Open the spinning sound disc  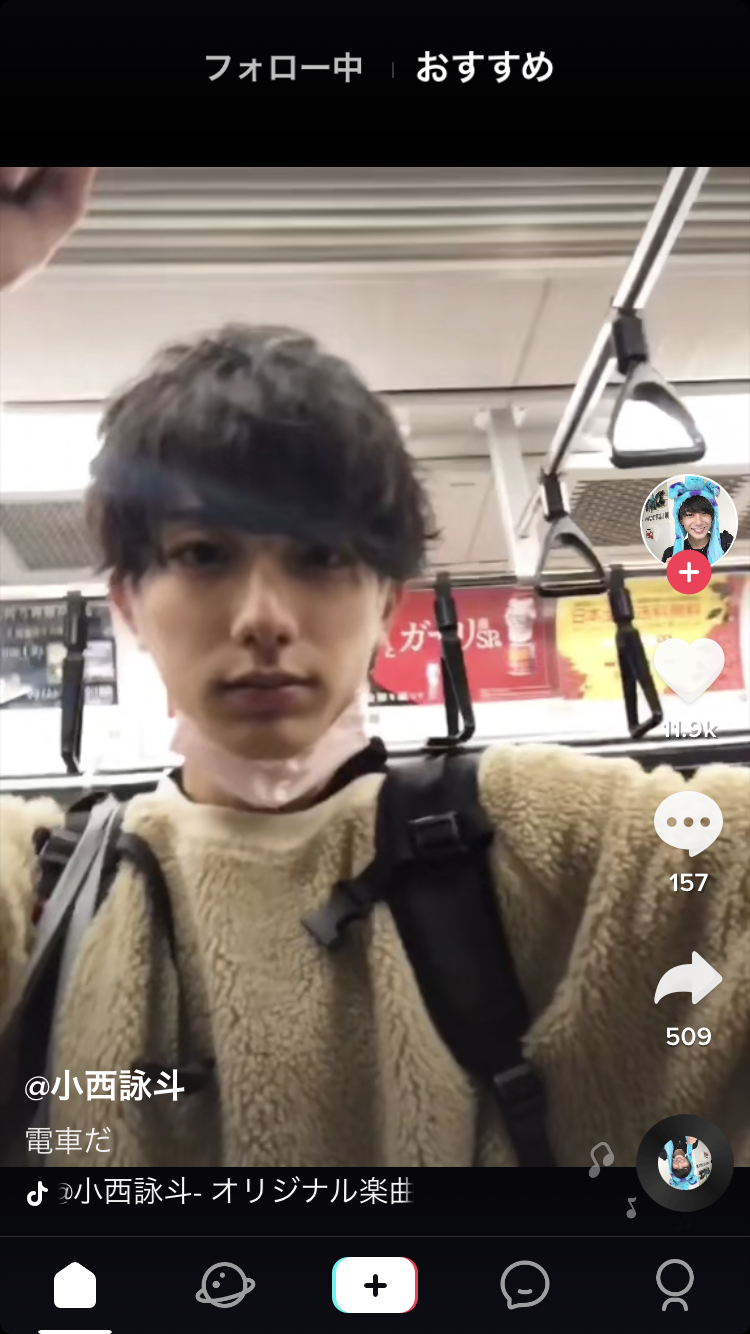(x=685, y=1163)
